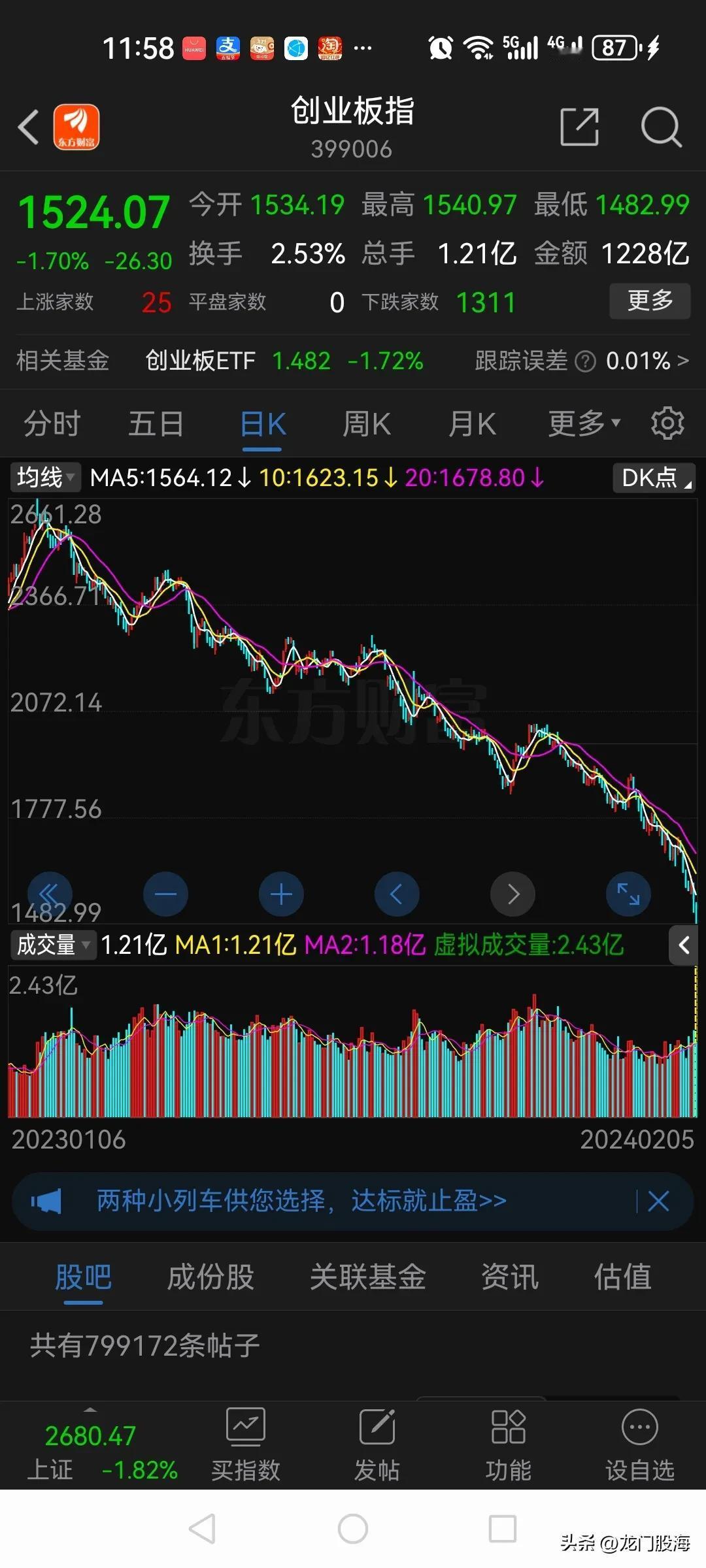Select the 月K chart tab

pyautogui.click(x=472, y=423)
